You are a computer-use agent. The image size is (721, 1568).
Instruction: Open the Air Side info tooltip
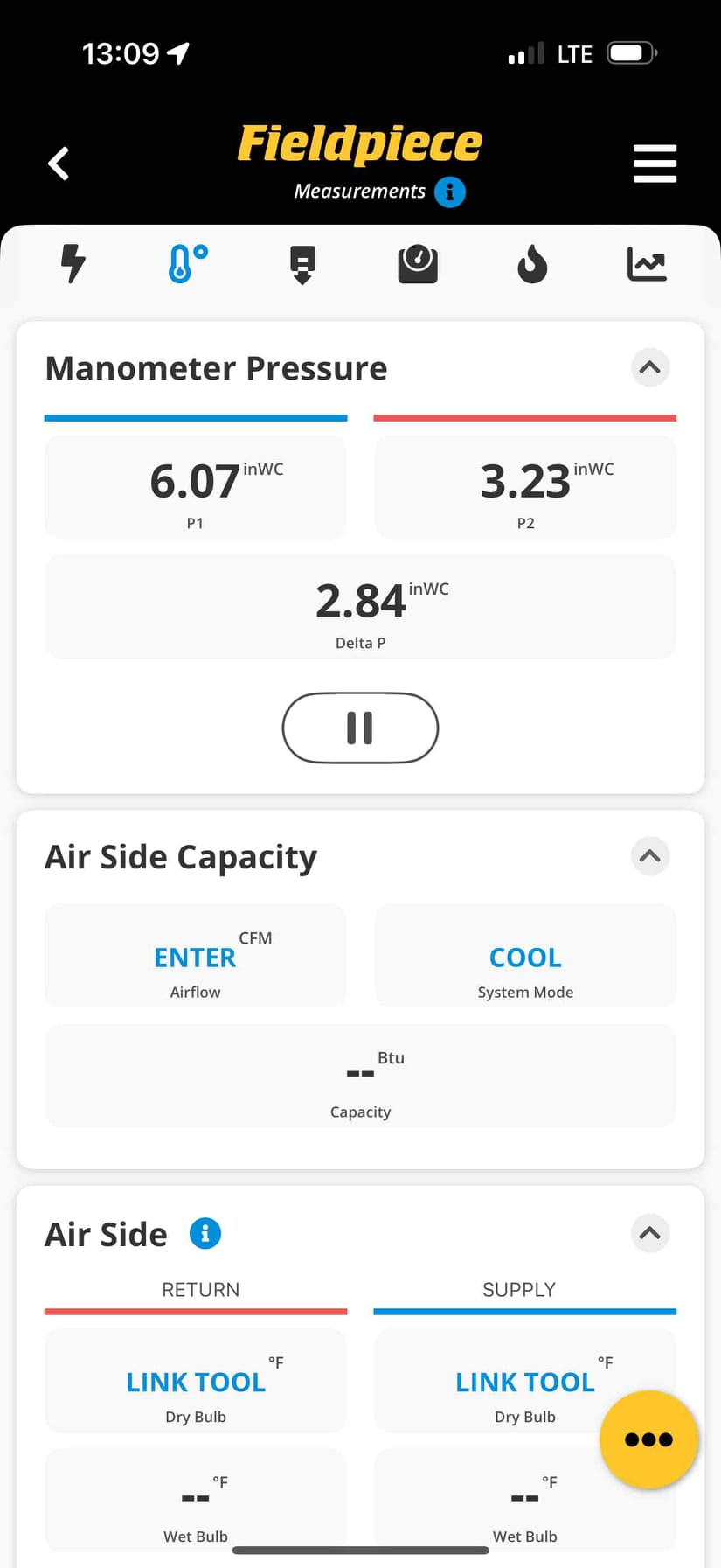coord(206,1233)
